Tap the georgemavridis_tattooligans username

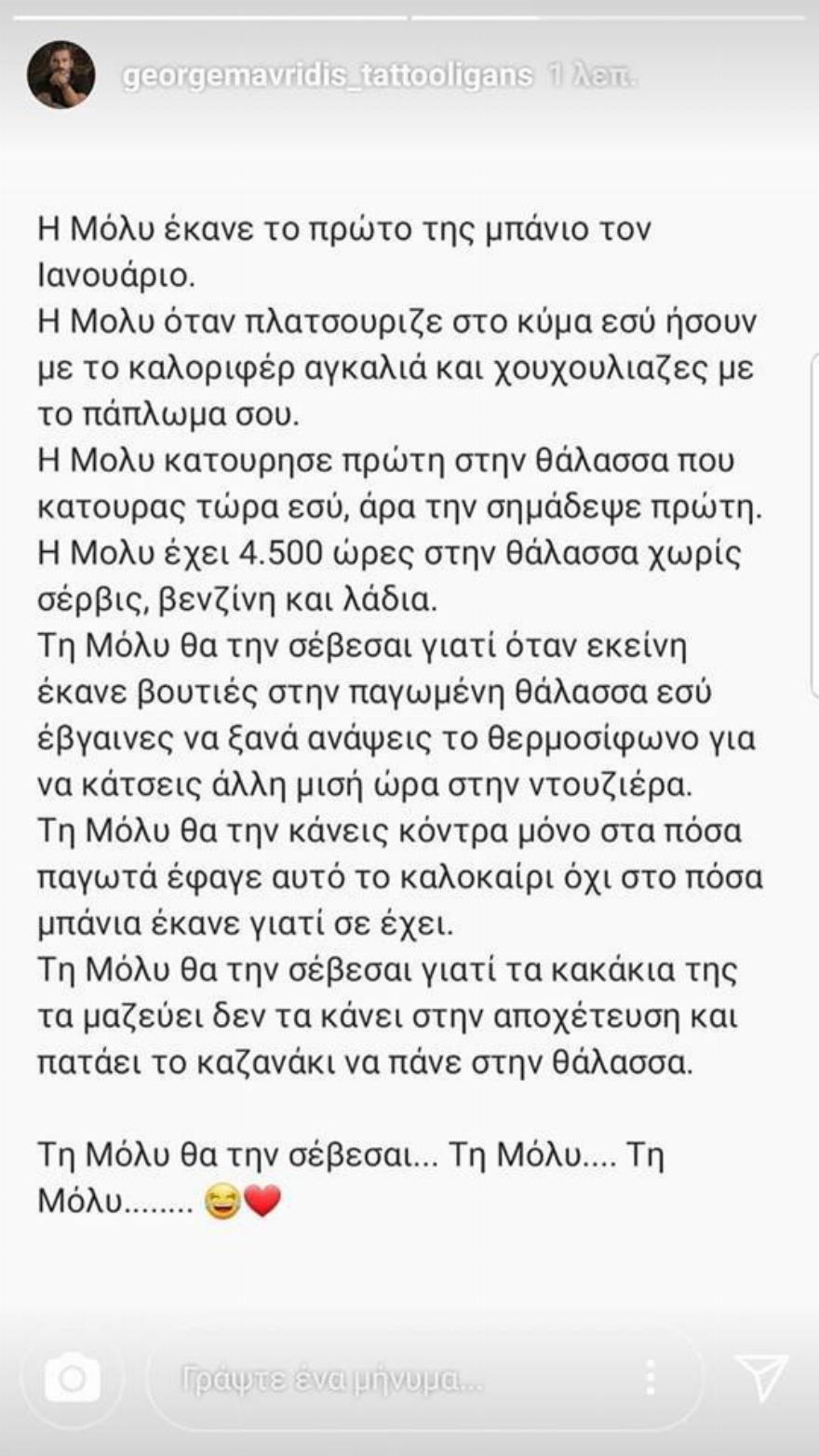328,75
